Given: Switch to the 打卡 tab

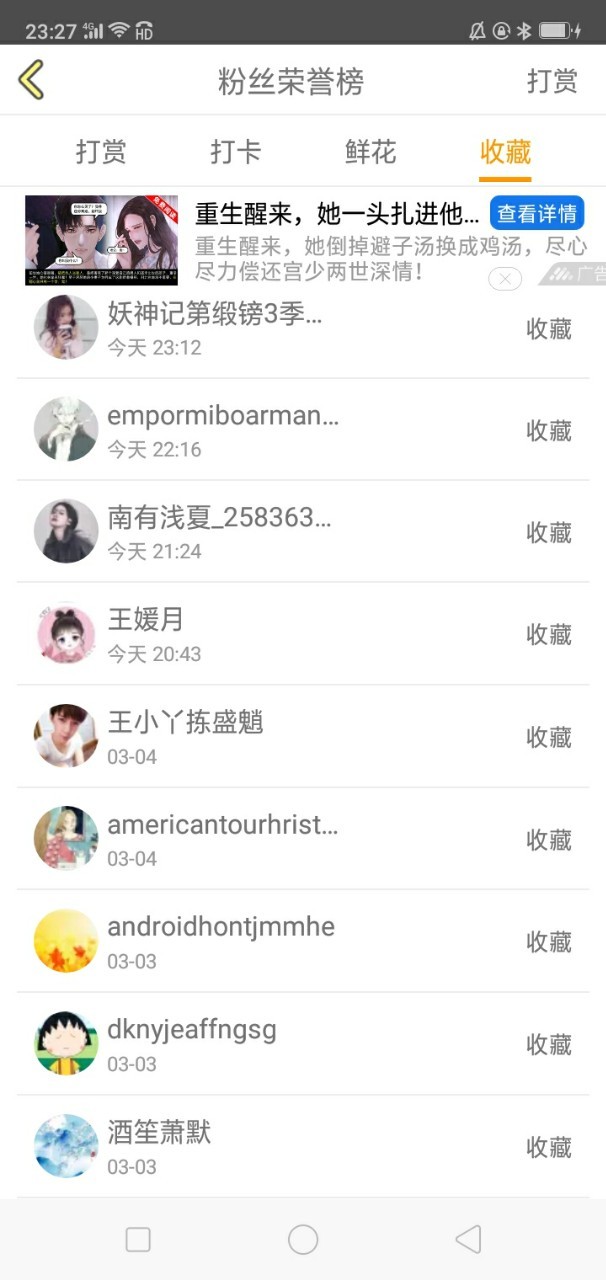Looking at the screenshot, I should click(x=236, y=152).
